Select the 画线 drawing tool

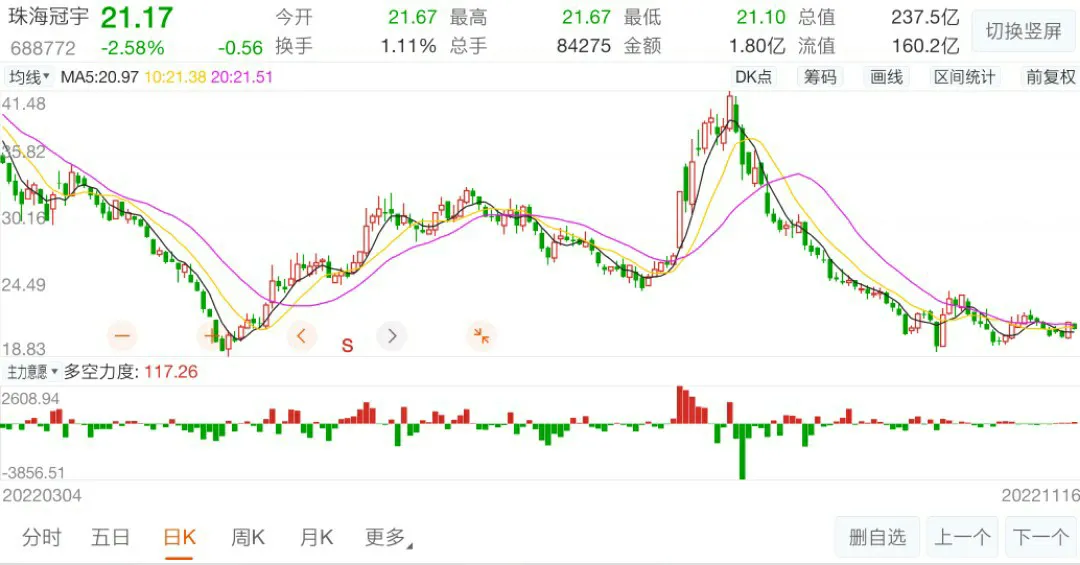886,77
